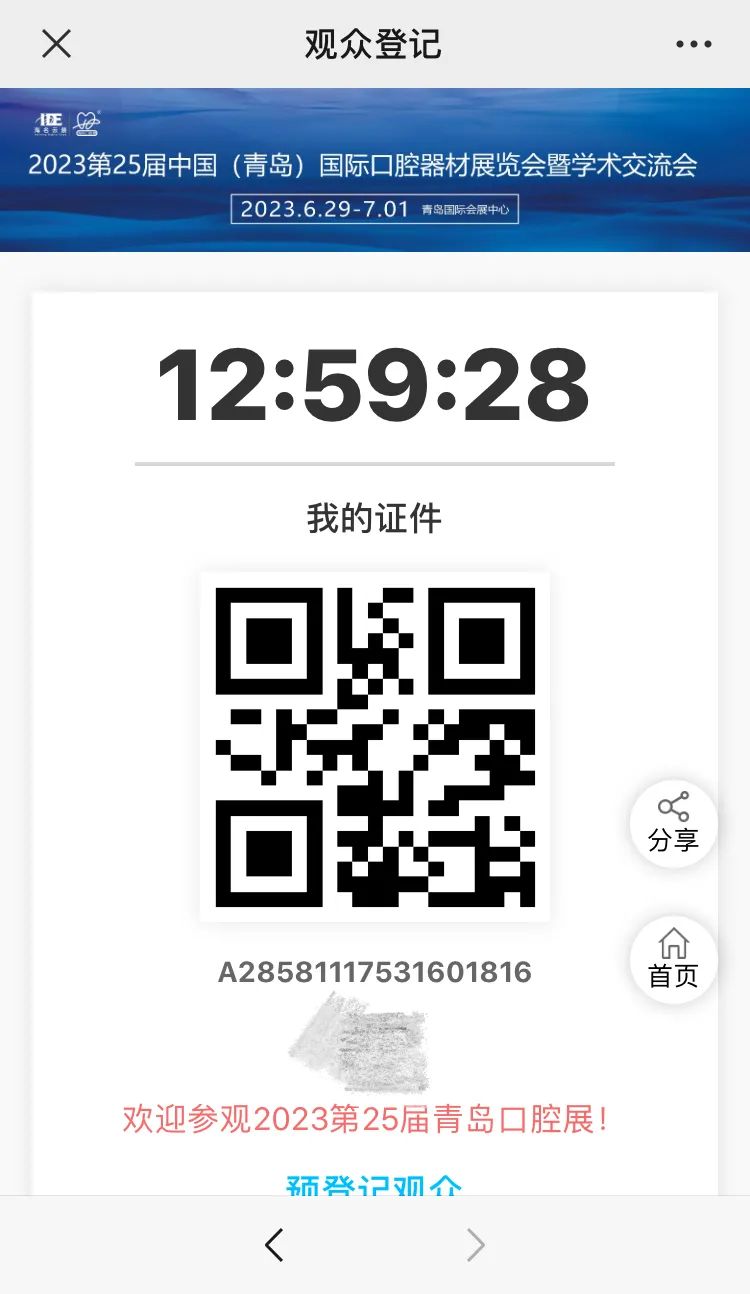Screen dimensions: 750x1294
Task: Go to 首页 home page
Action: 673,958
